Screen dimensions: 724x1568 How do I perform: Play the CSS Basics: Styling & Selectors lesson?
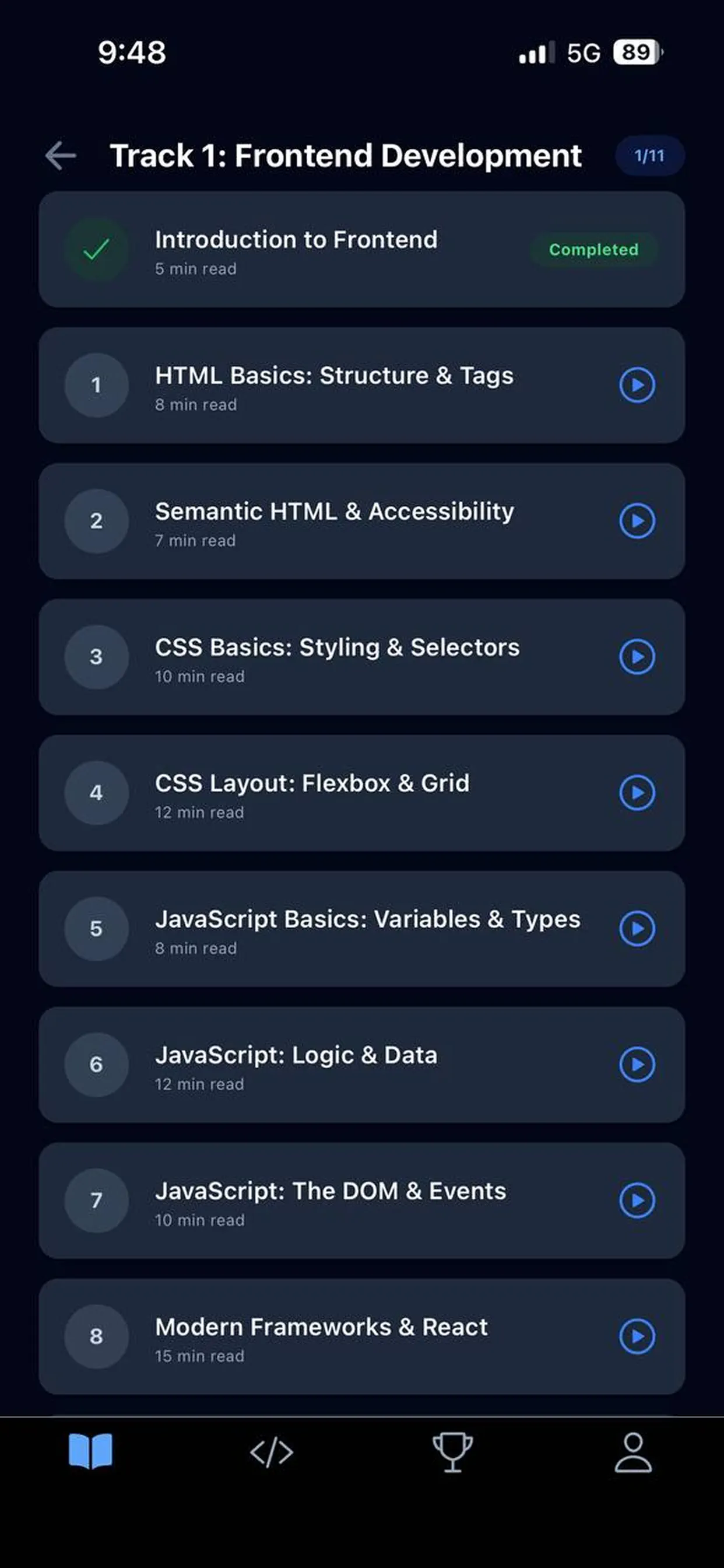click(x=637, y=657)
